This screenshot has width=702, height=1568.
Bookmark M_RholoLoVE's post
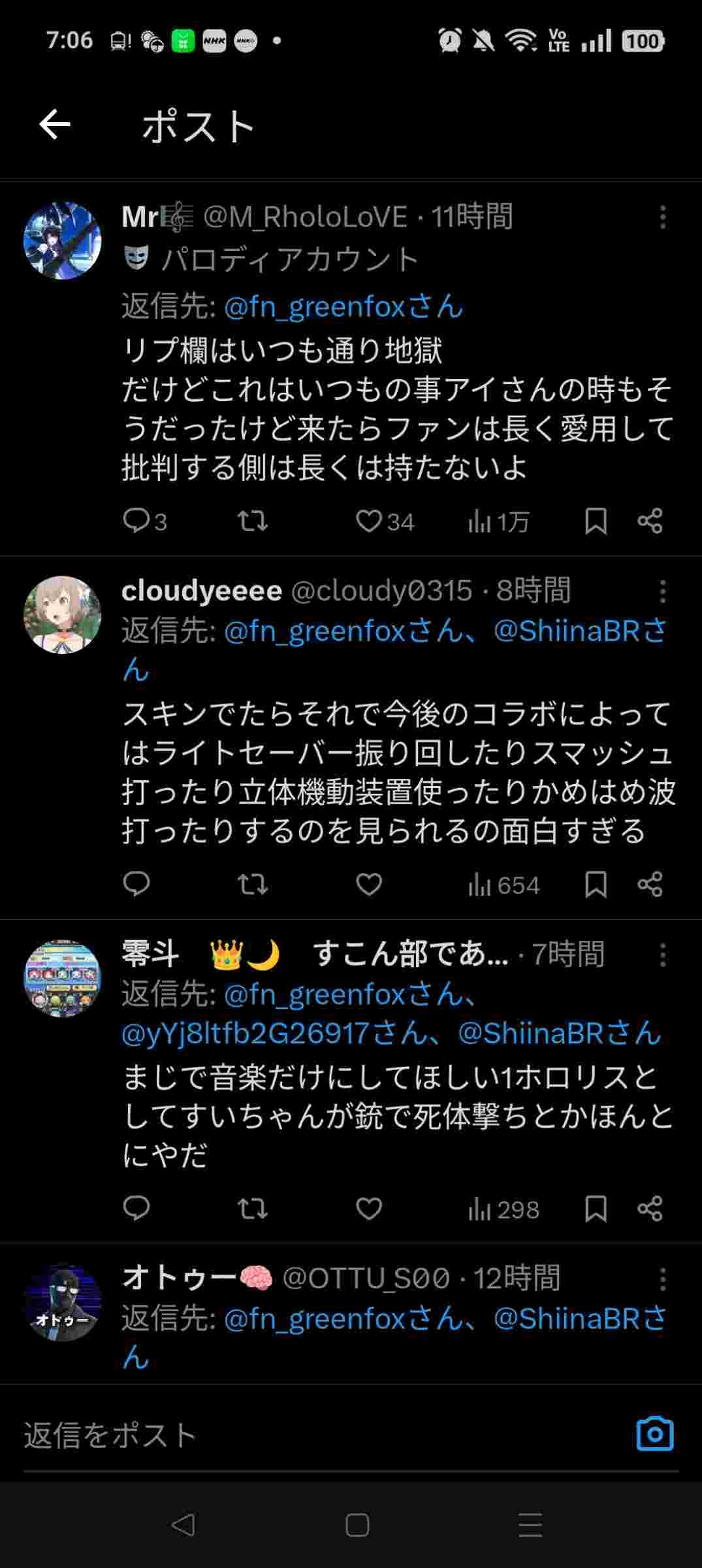click(596, 521)
